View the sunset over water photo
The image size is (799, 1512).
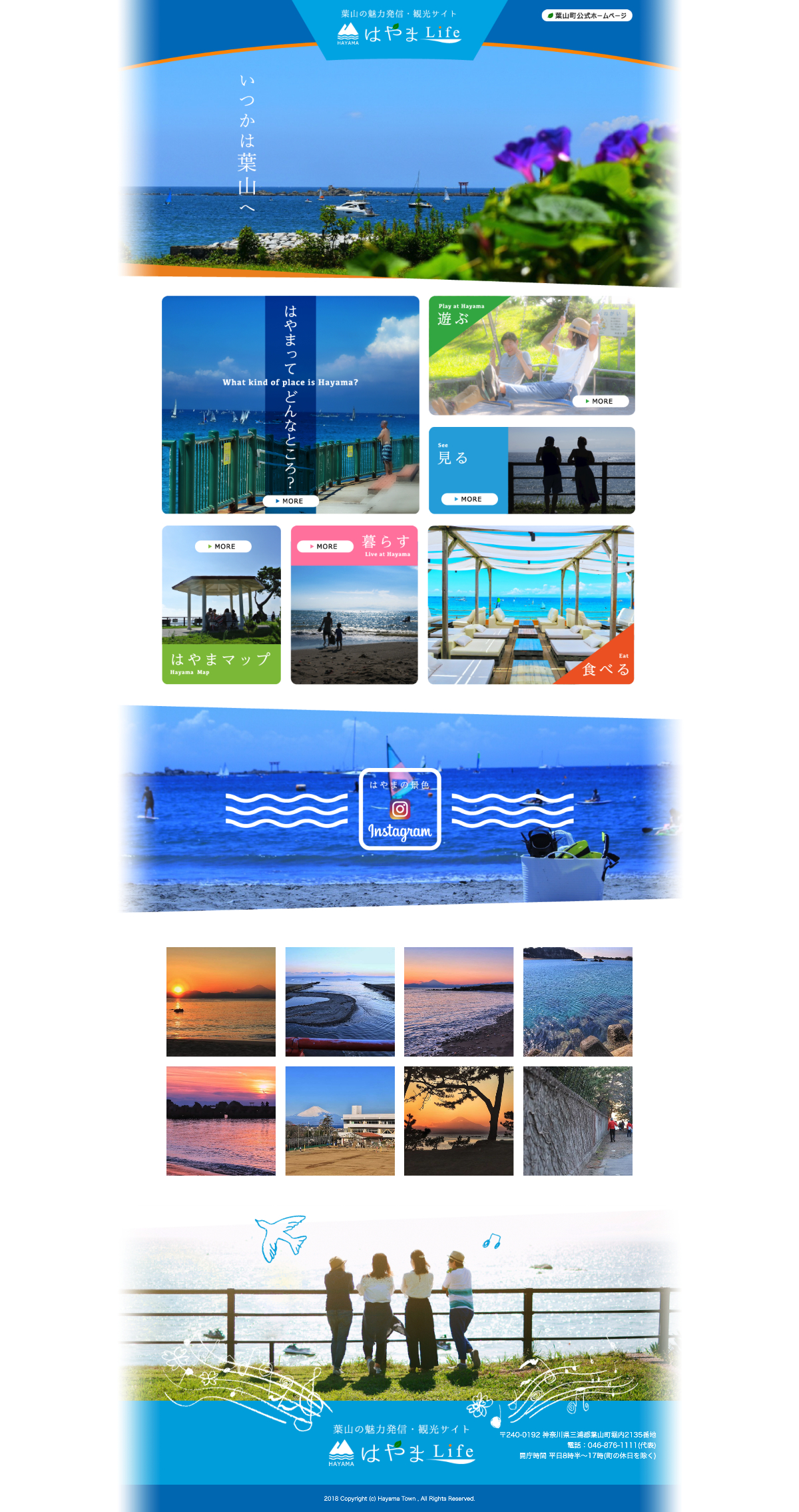coord(221,1001)
